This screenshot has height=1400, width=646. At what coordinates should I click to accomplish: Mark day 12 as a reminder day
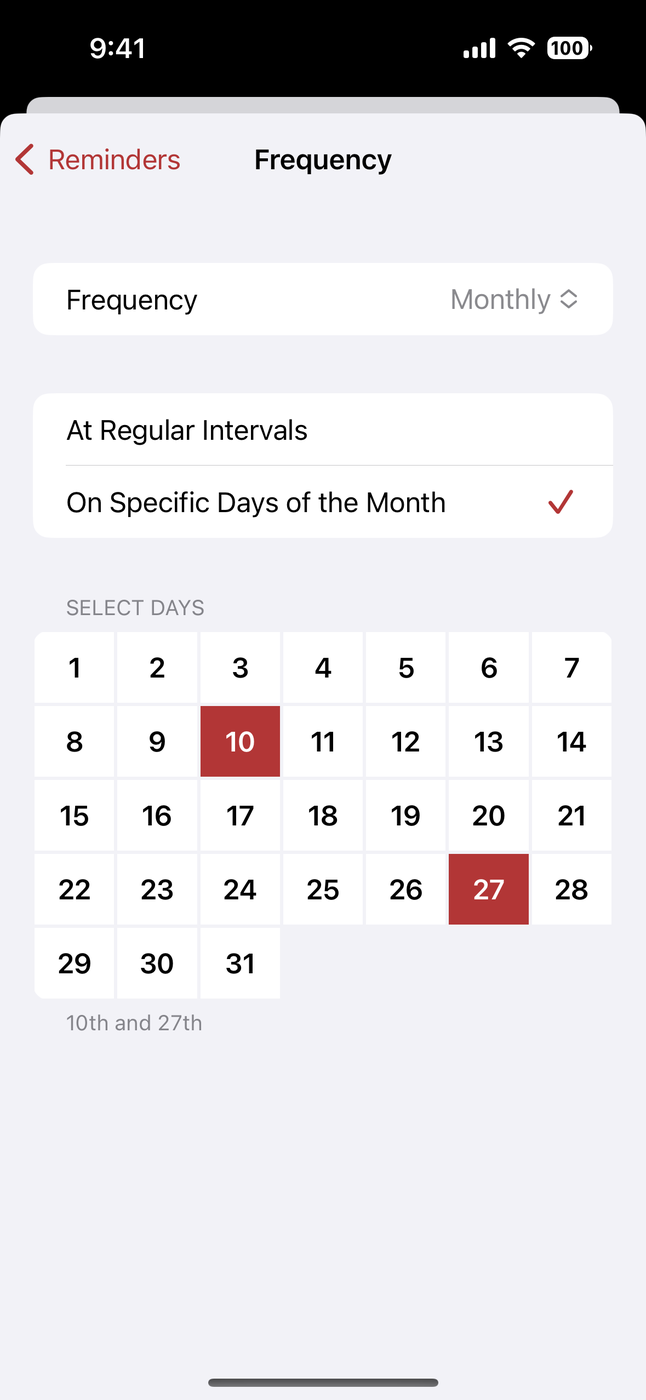point(405,742)
